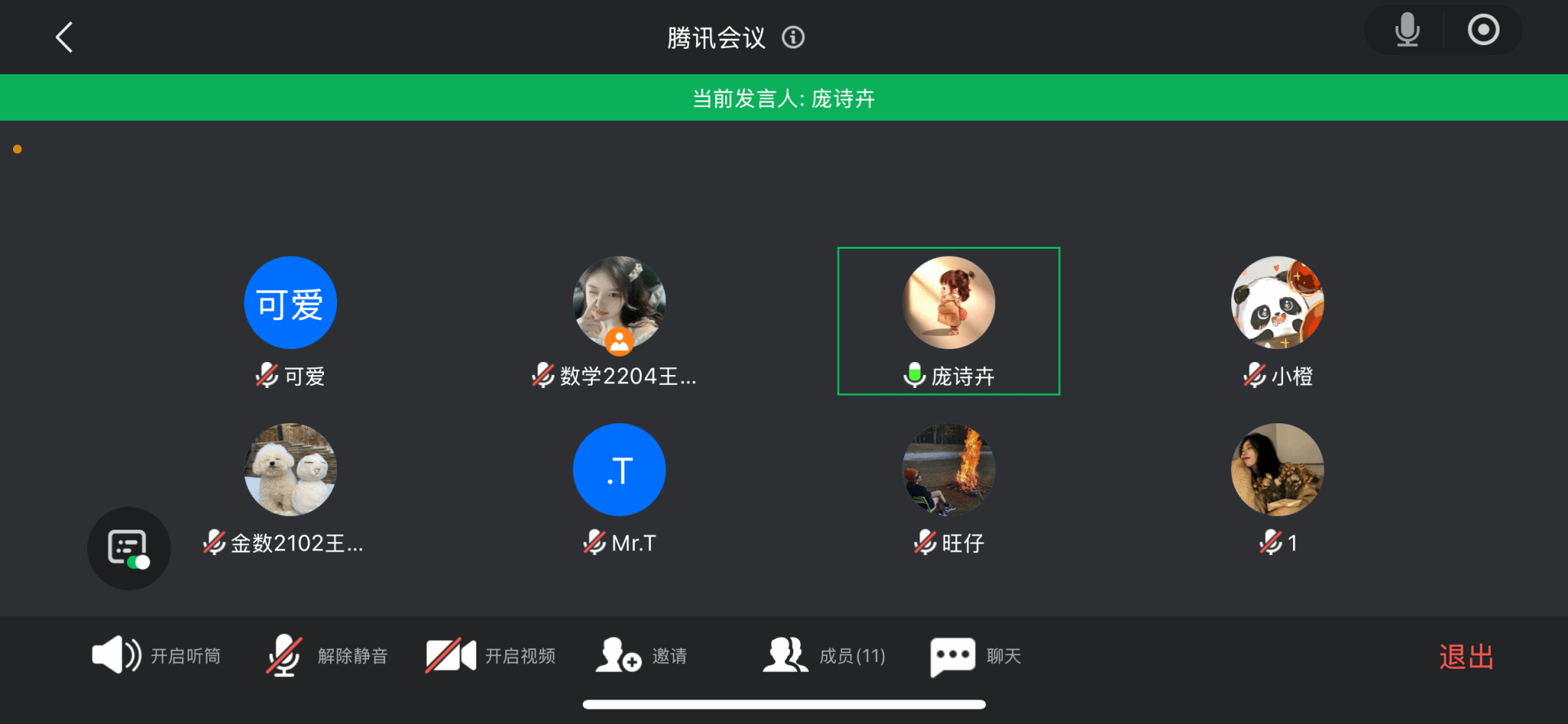
Task: Unmute yourself with 解除静音
Action: (x=327, y=656)
